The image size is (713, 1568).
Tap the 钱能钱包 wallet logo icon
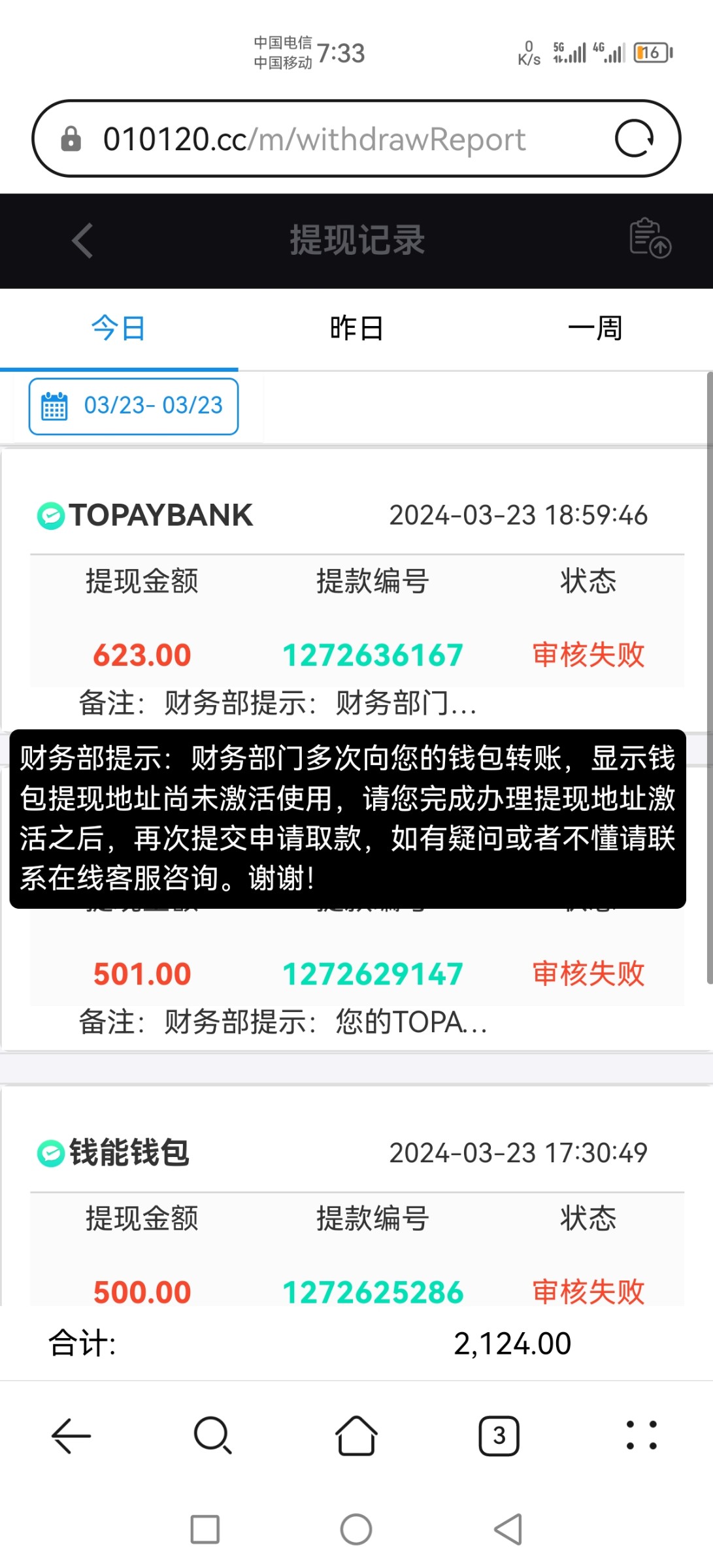(49, 1152)
